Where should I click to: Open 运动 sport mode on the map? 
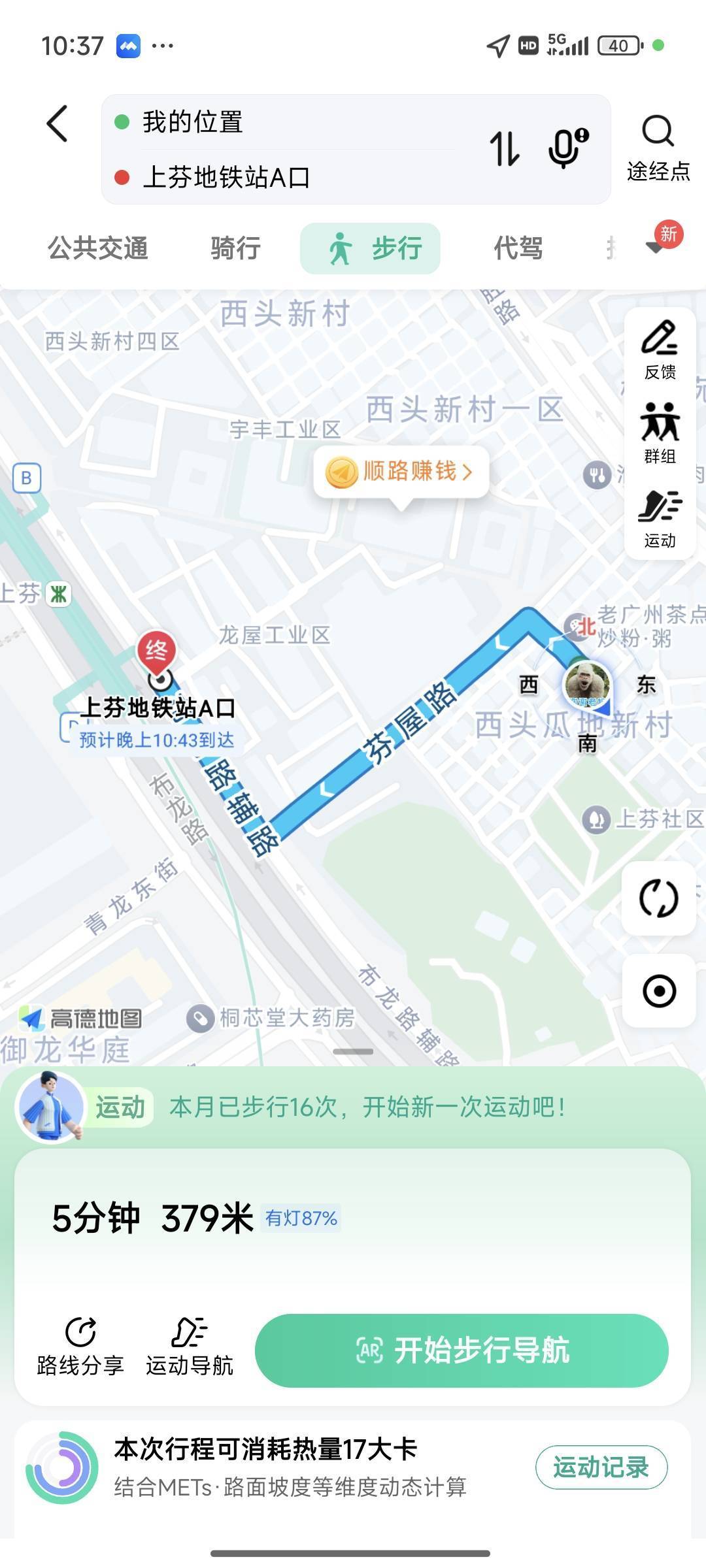660,518
